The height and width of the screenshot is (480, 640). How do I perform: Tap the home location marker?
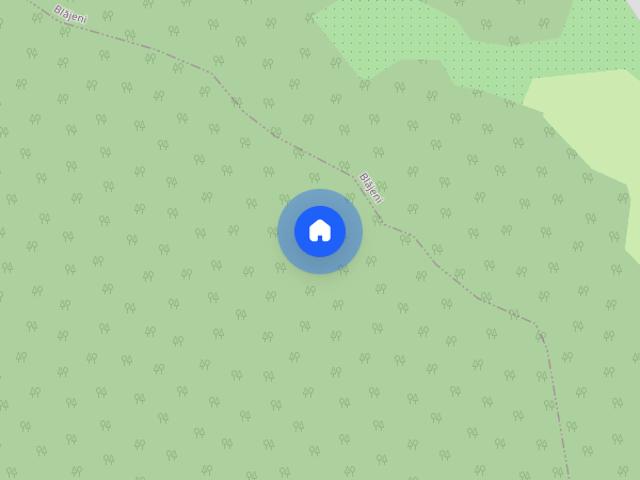(x=320, y=231)
